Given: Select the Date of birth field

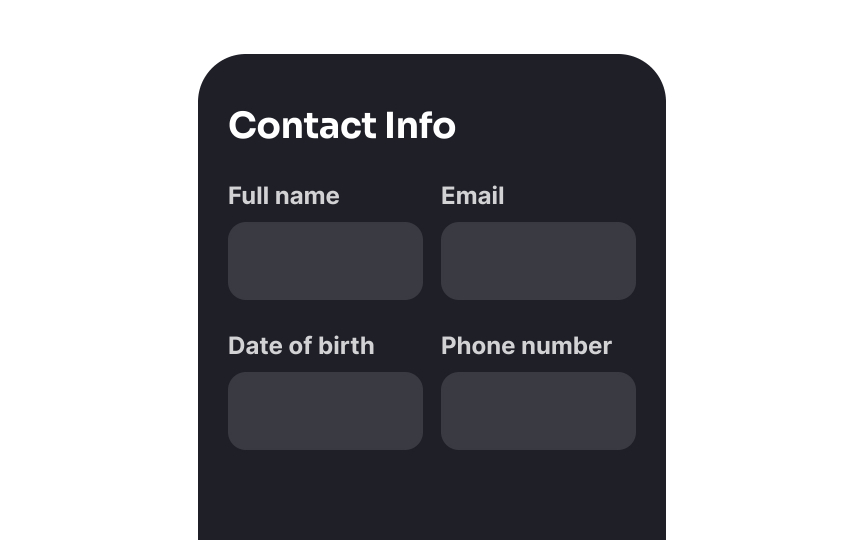Looking at the screenshot, I should click(325, 411).
